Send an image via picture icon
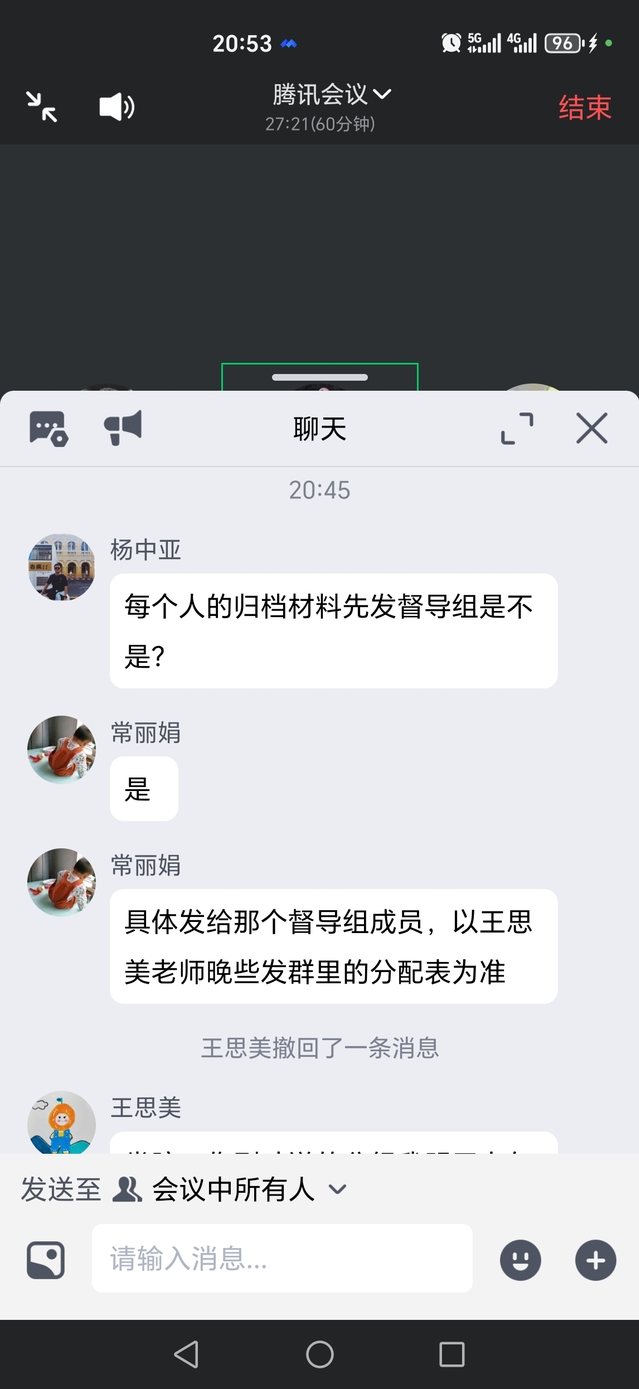The image size is (639, 1389). click(x=46, y=1260)
